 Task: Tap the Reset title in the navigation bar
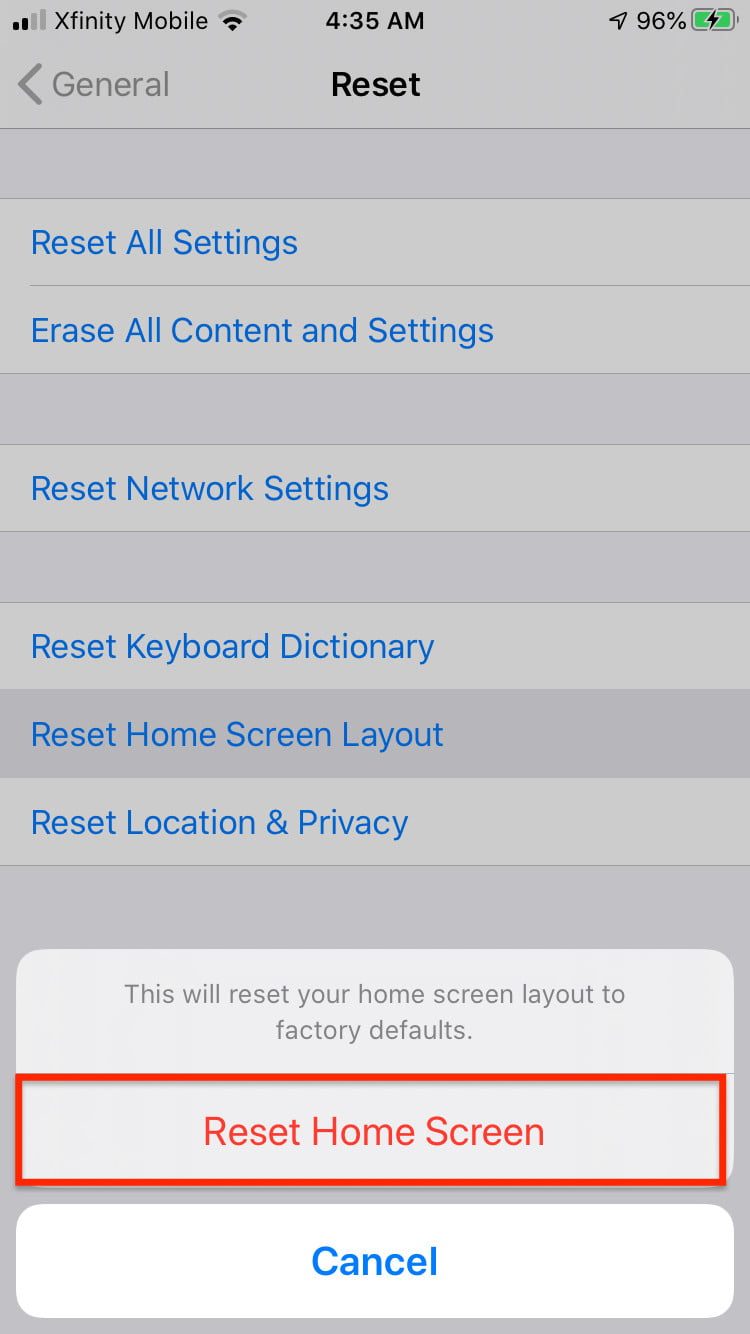click(375, 84)
